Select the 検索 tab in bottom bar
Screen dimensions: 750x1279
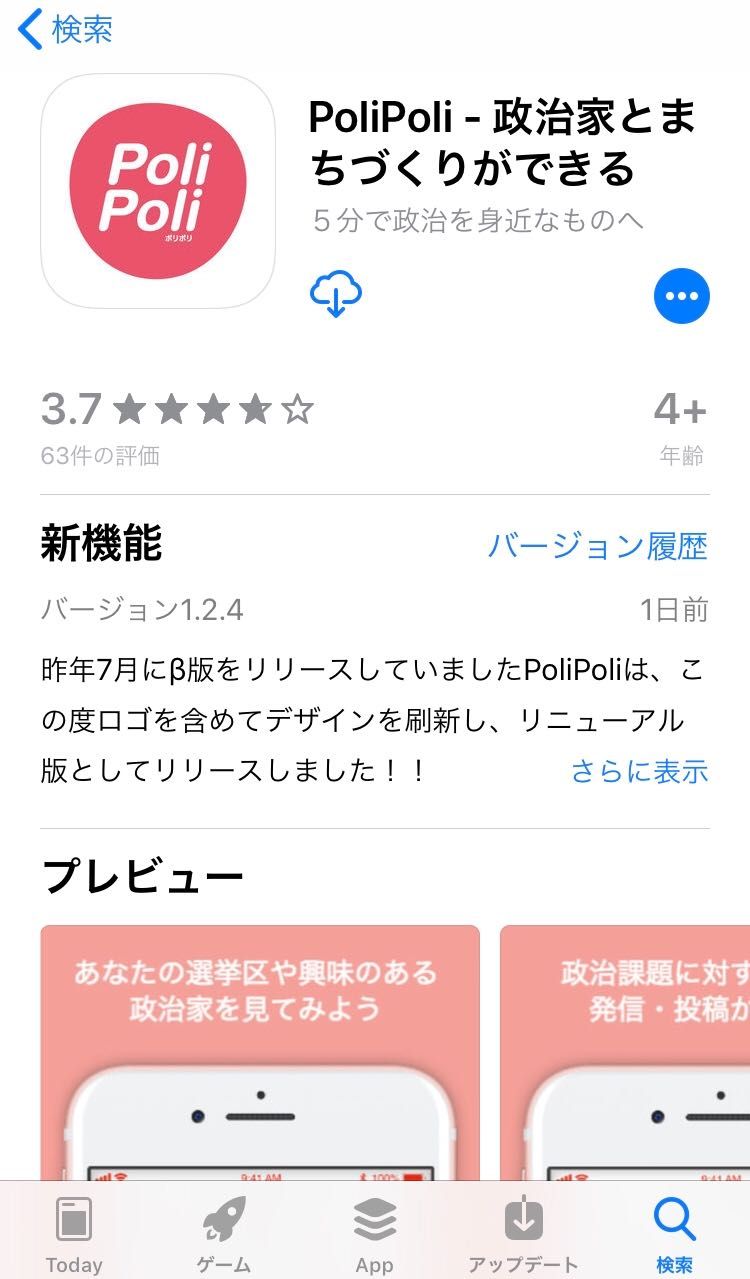(x=674, y=1234)
